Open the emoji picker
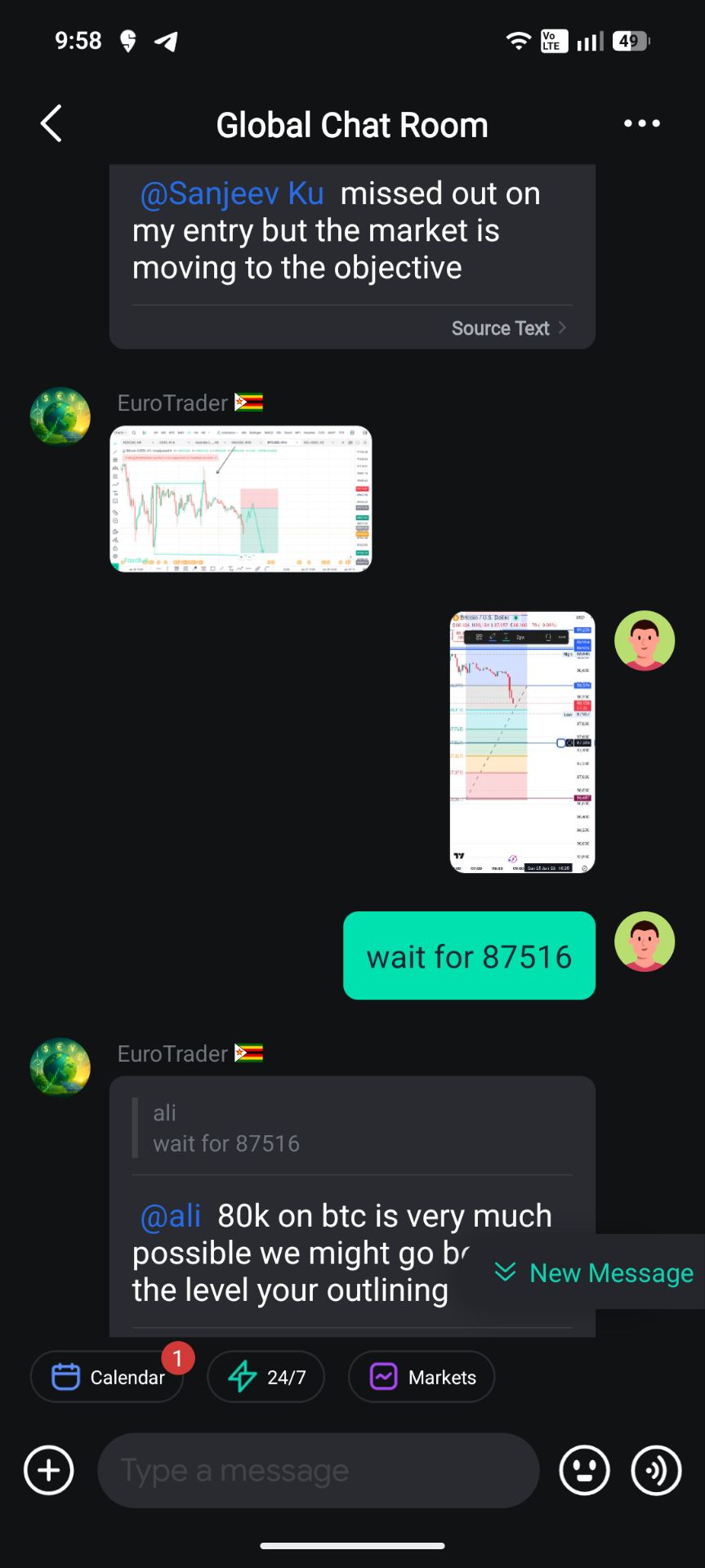The height and width of the screenshot is (1568, 705). pos(584,1470)
